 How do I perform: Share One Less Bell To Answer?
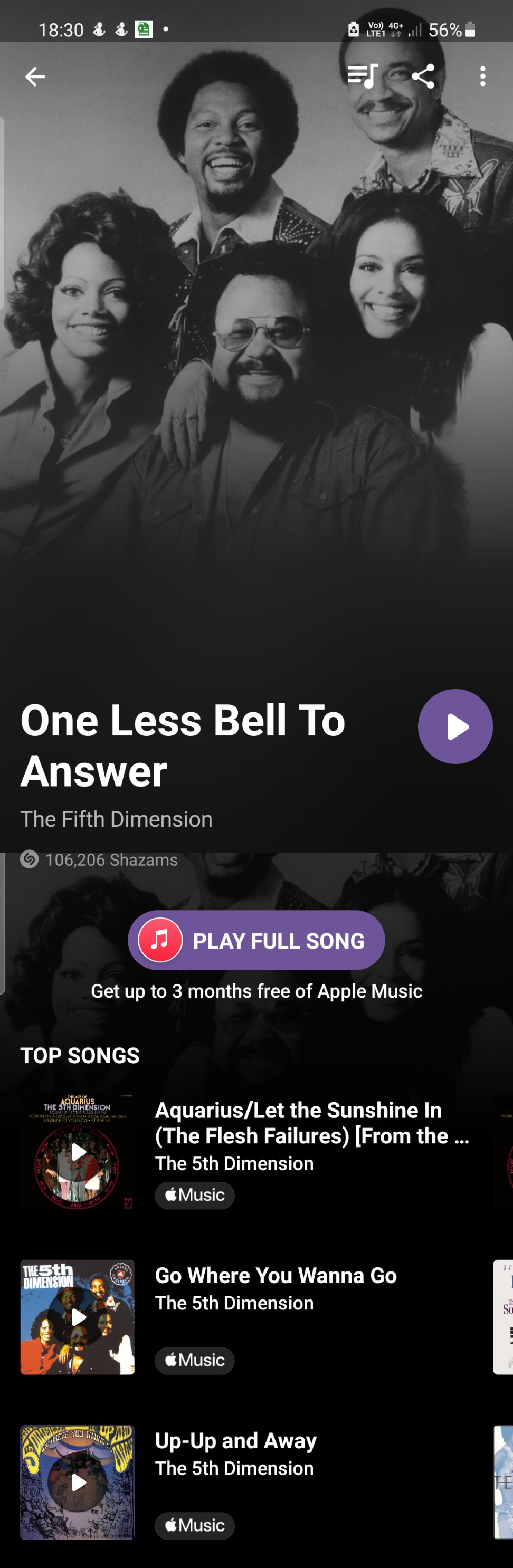point(423,77)
